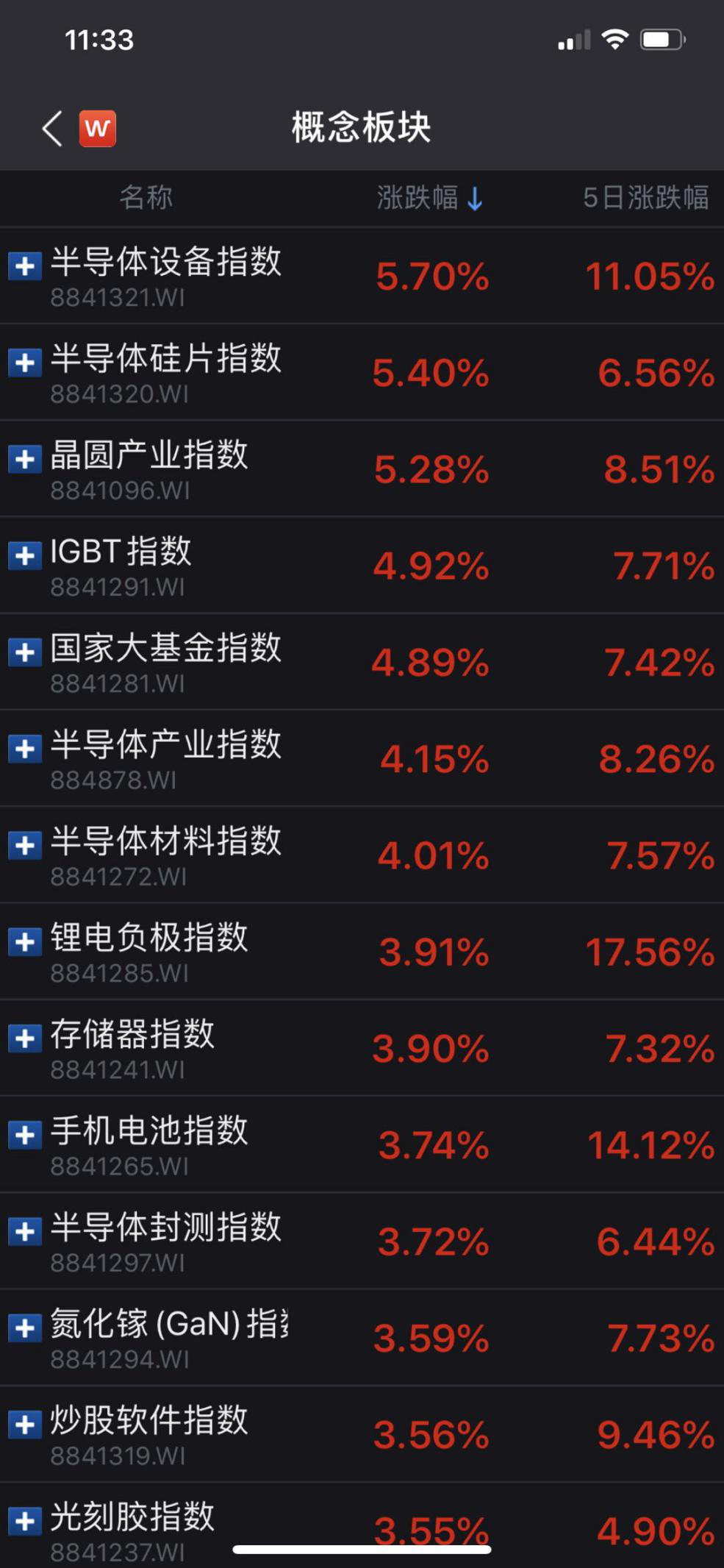Add 手机电池指数 with its plus icon
The height and width of the screenshot is (1568, 724).
point(24,1135)
